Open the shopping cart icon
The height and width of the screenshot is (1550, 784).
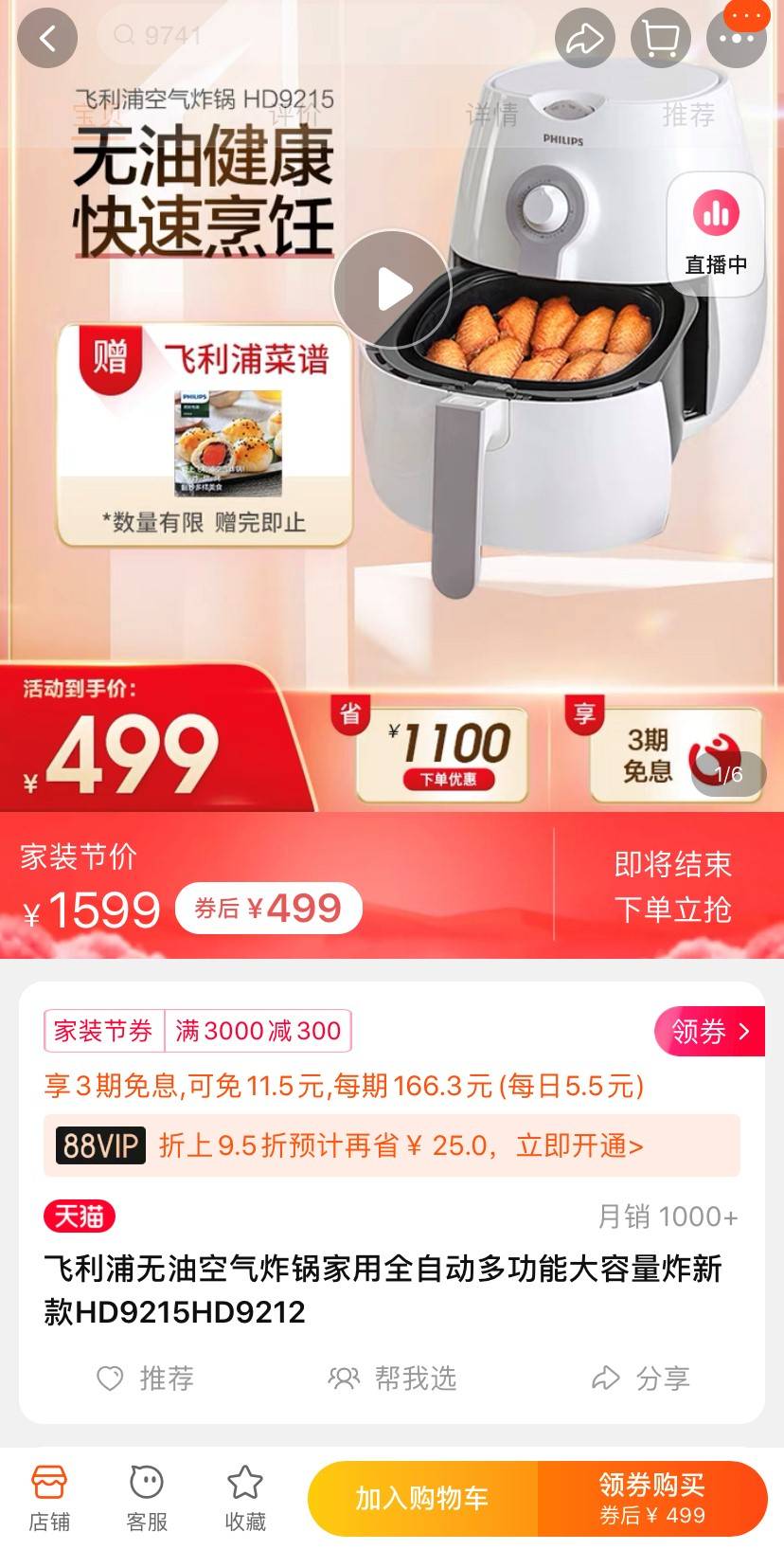[661, 38]
